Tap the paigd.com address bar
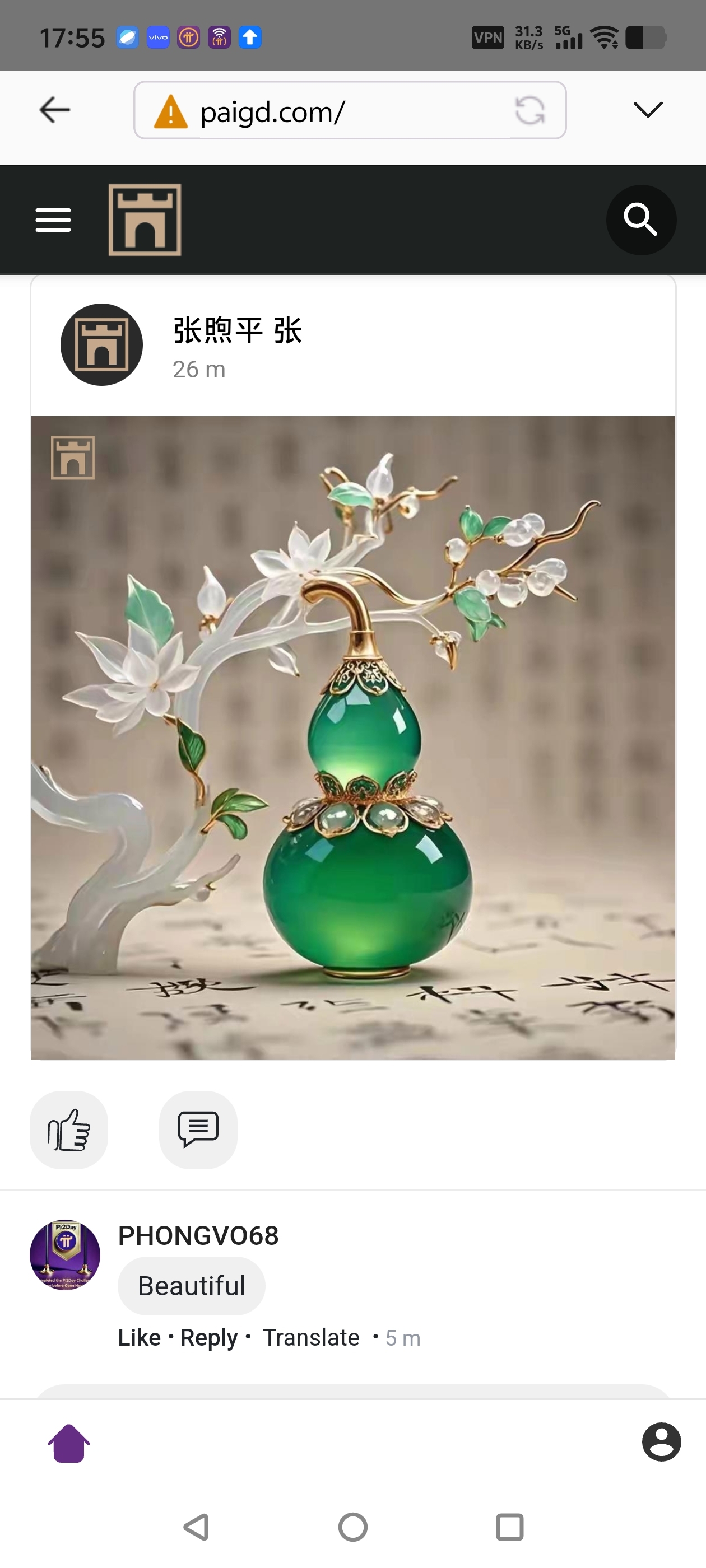706x1568 pixels. (329, 111)
